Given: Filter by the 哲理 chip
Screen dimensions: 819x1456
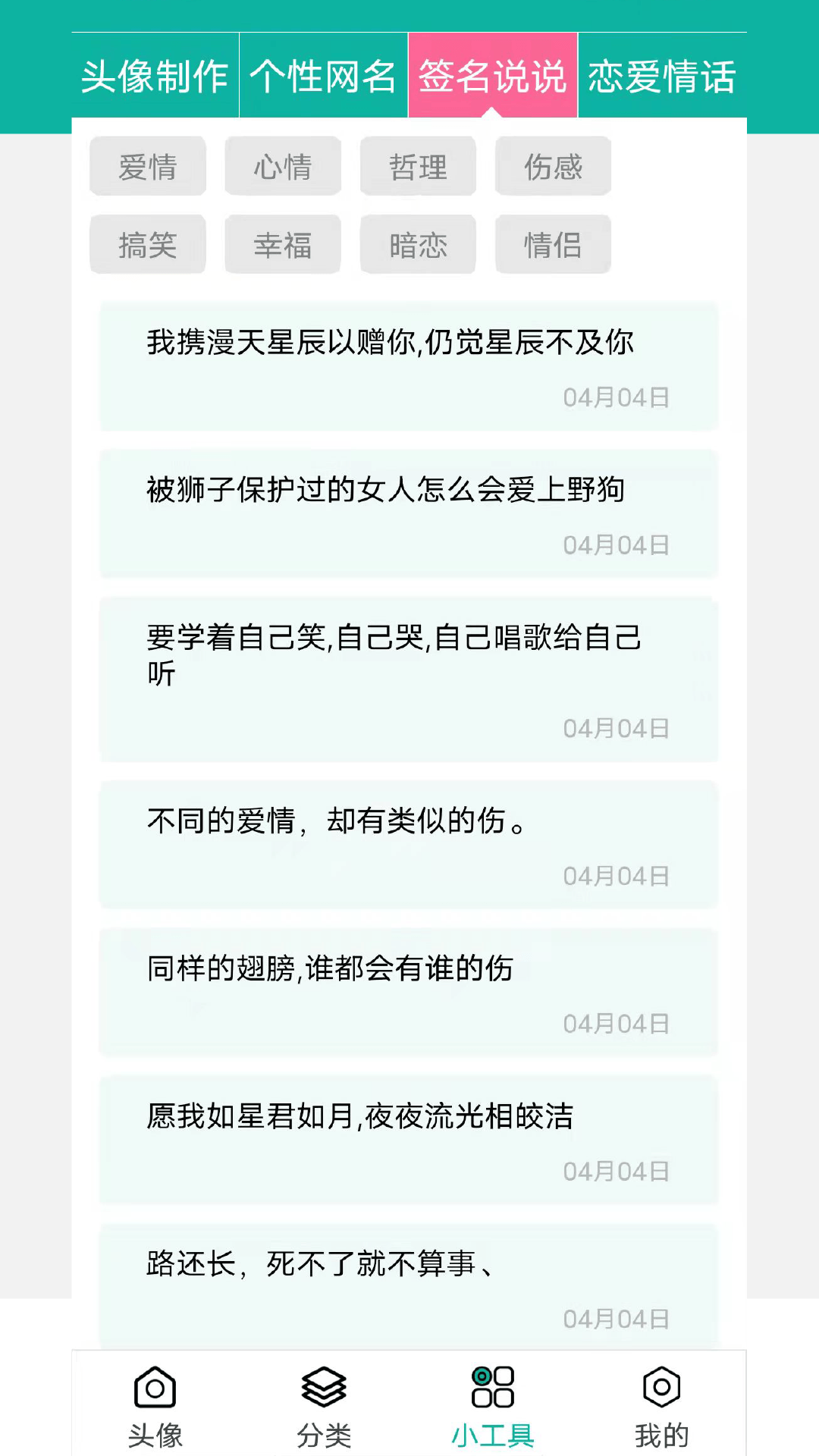Looking at the screenshot, I should (418, 167).
